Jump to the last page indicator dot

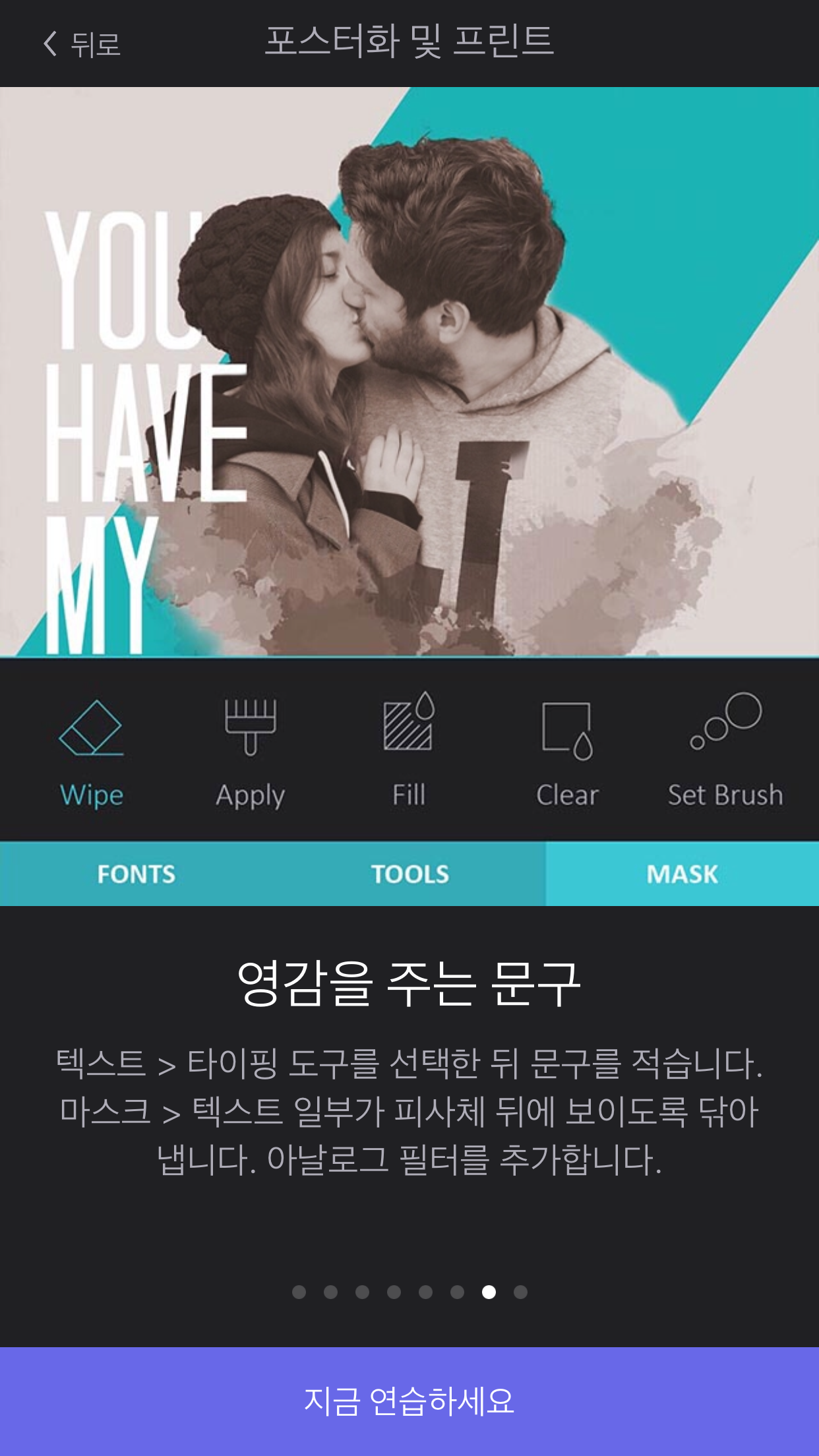click(520, 1292)
